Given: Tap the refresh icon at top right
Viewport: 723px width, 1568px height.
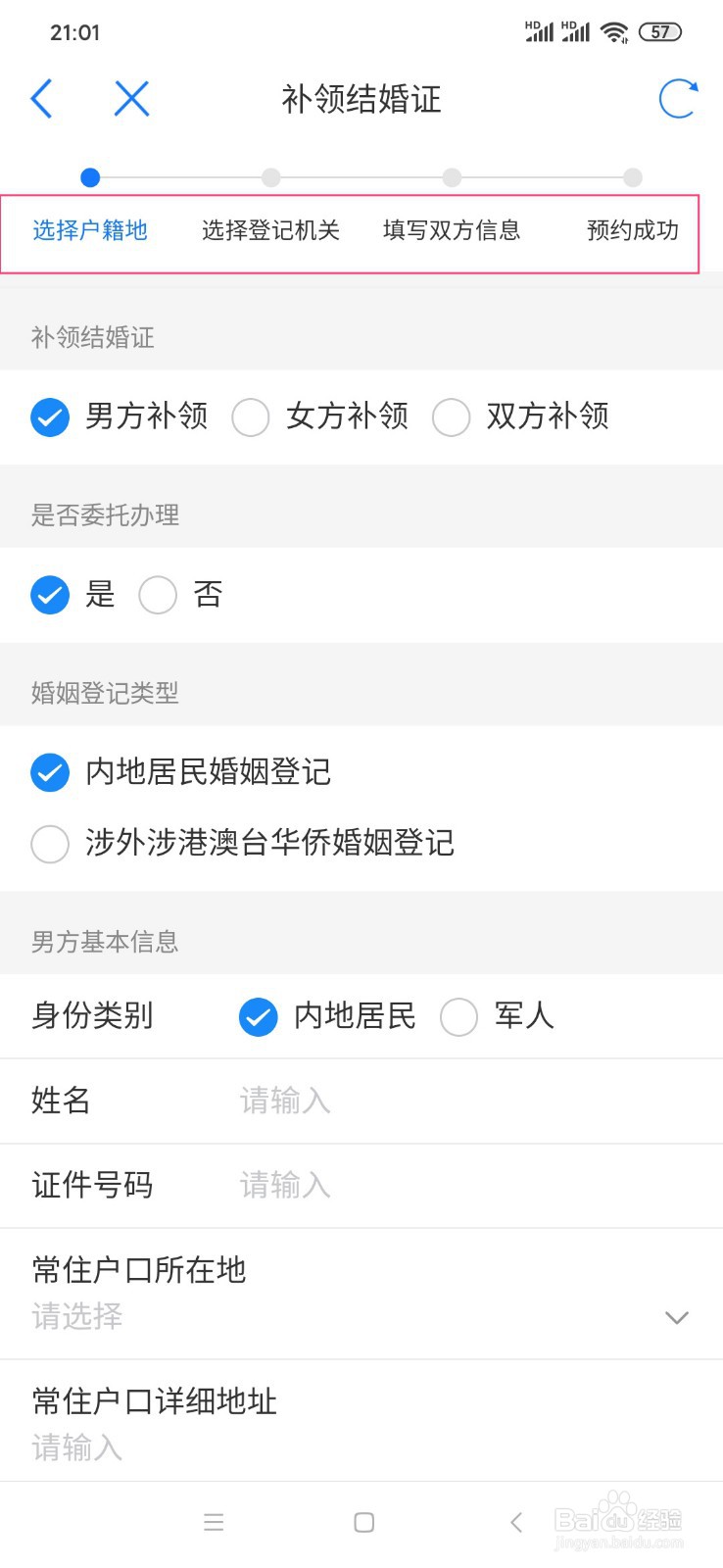Looking at the screenshot, I should click(x=677, y=99).
